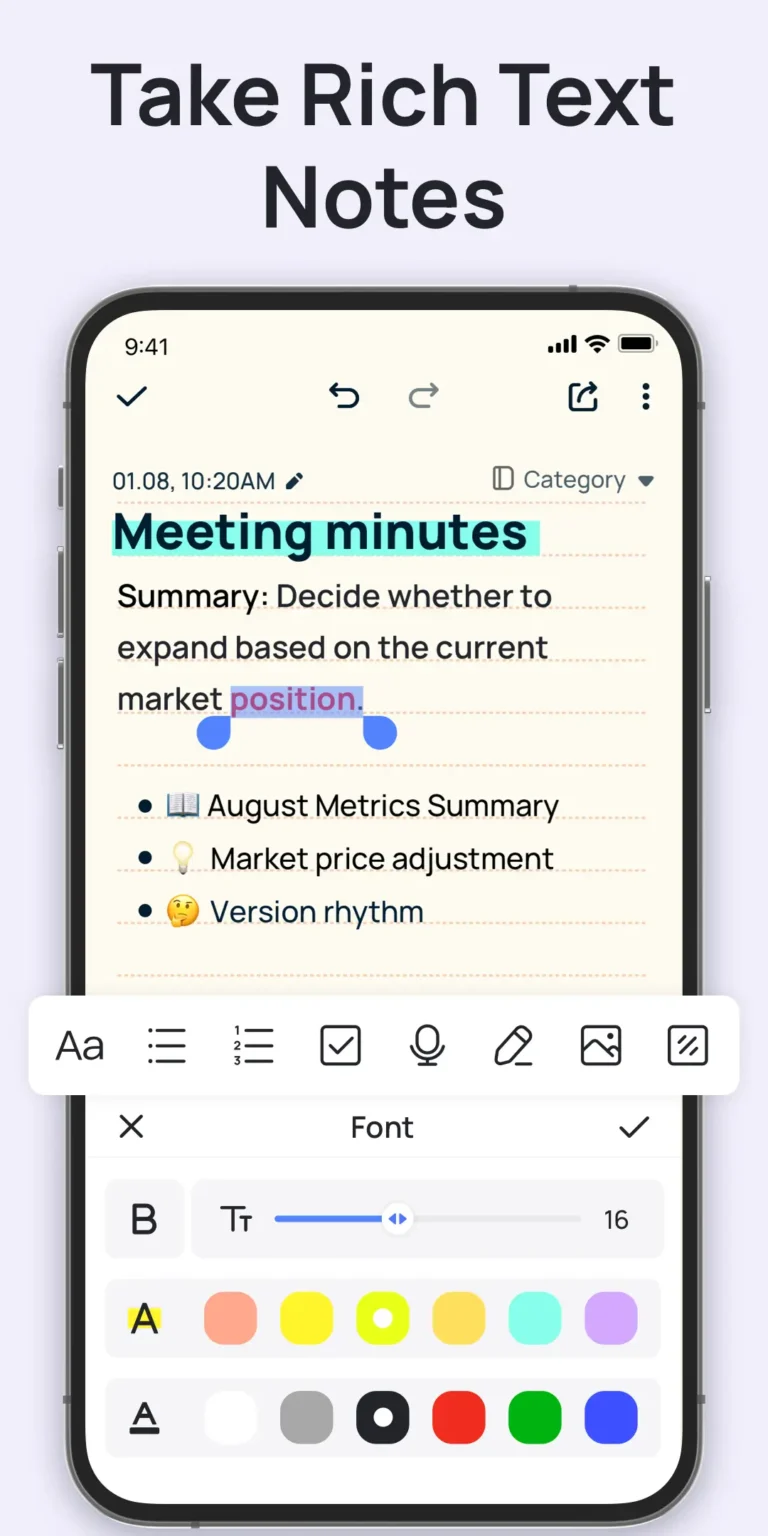
Task: Open the Category dropdown
Action: click(572, 479)
